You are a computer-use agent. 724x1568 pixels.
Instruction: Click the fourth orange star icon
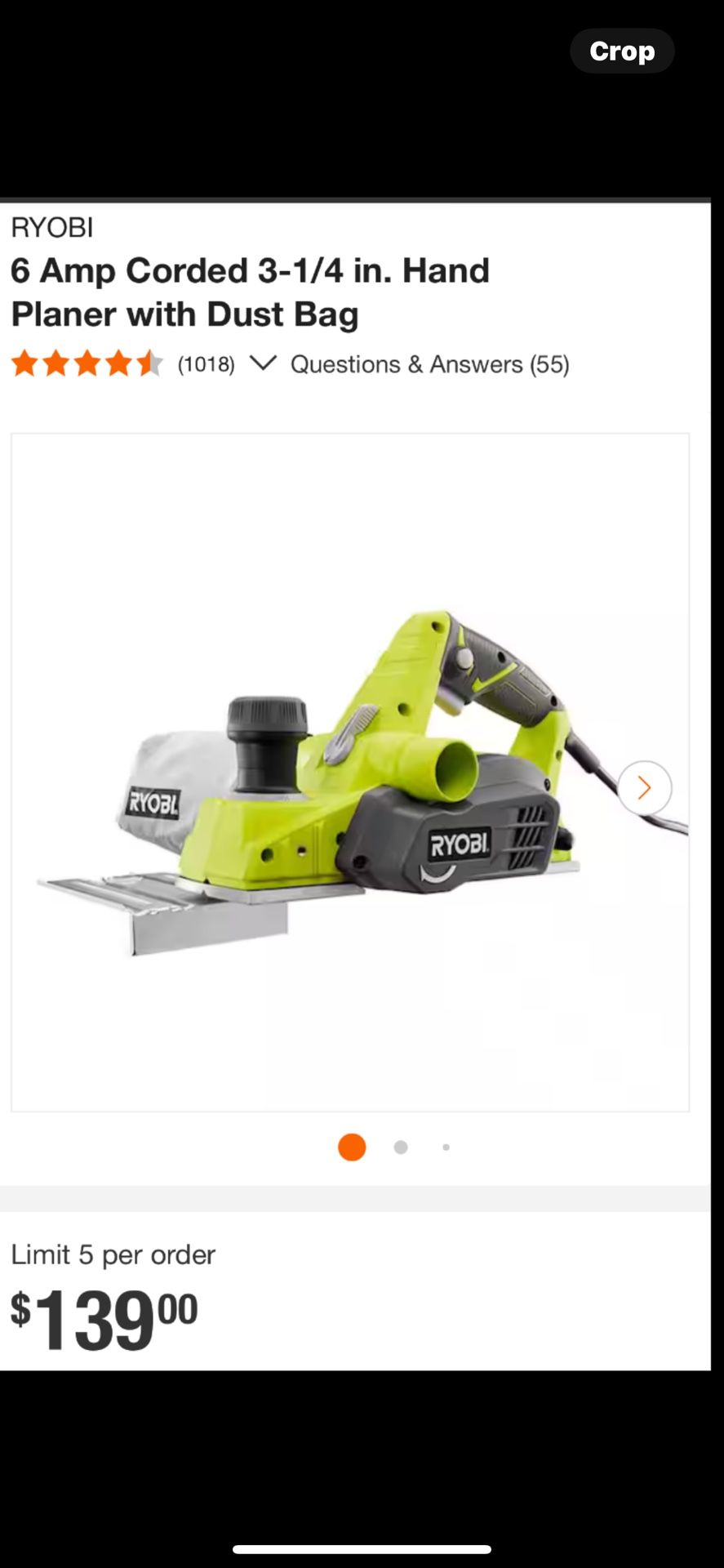click(118, 363)
